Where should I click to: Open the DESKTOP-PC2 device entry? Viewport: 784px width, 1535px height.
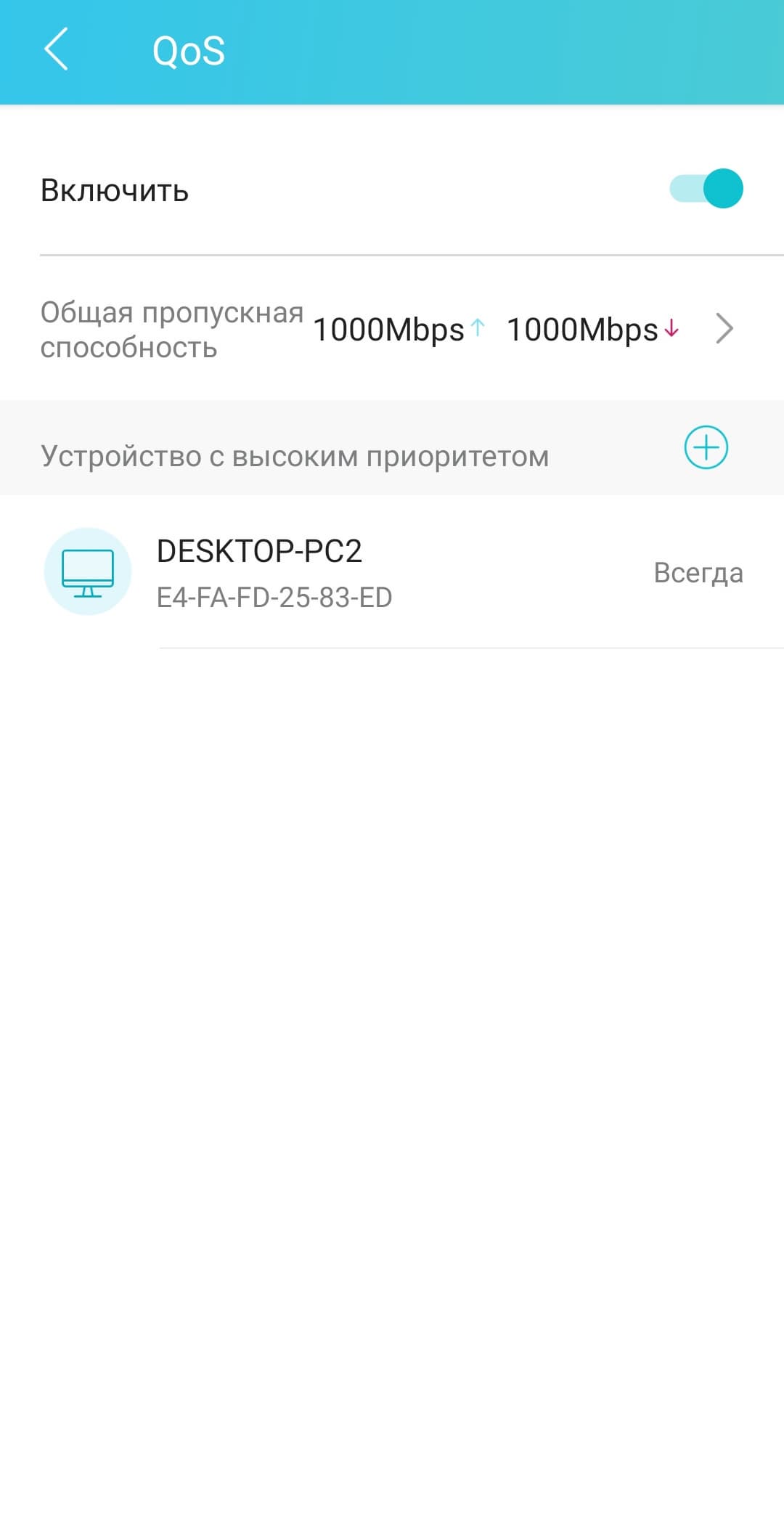392,572
